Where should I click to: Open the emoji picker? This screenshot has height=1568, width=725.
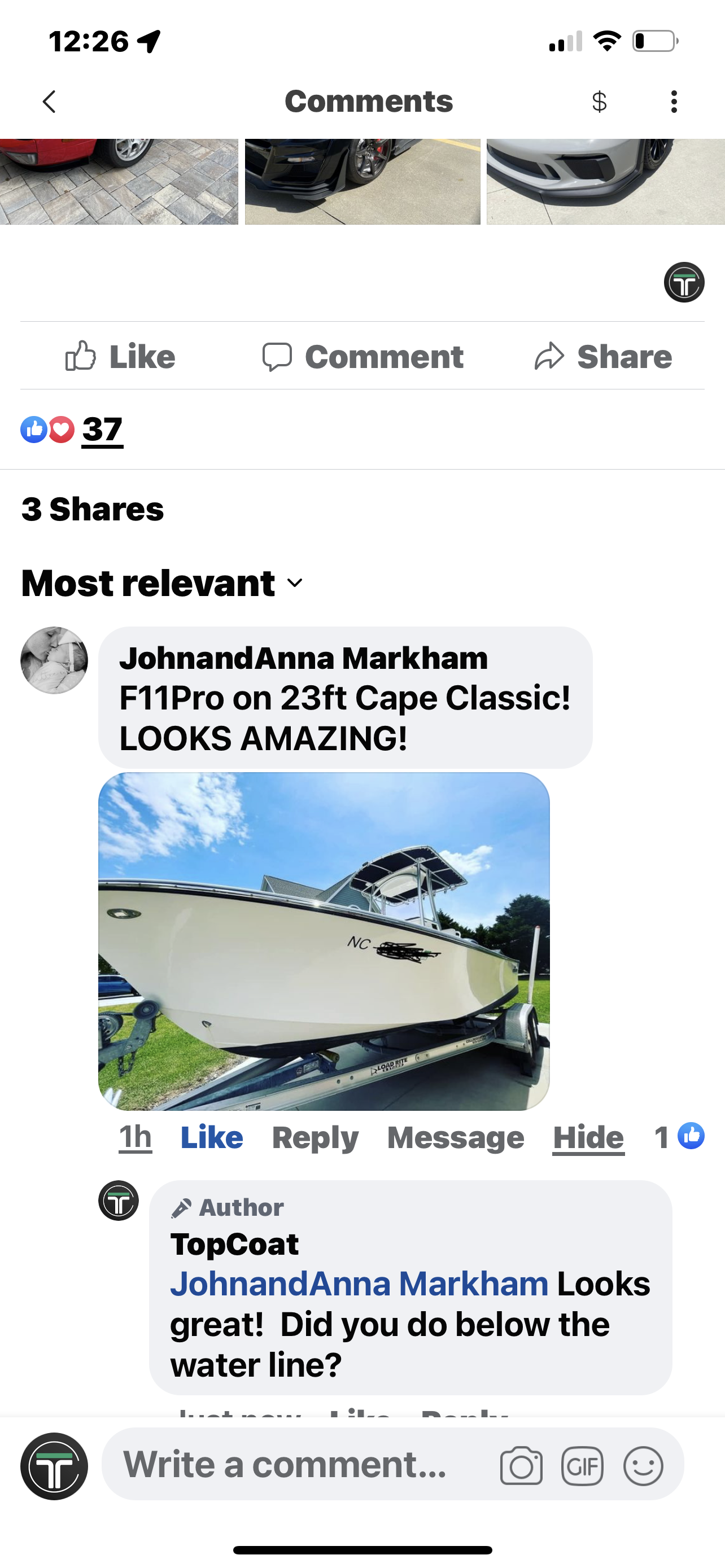(643, 1466)
